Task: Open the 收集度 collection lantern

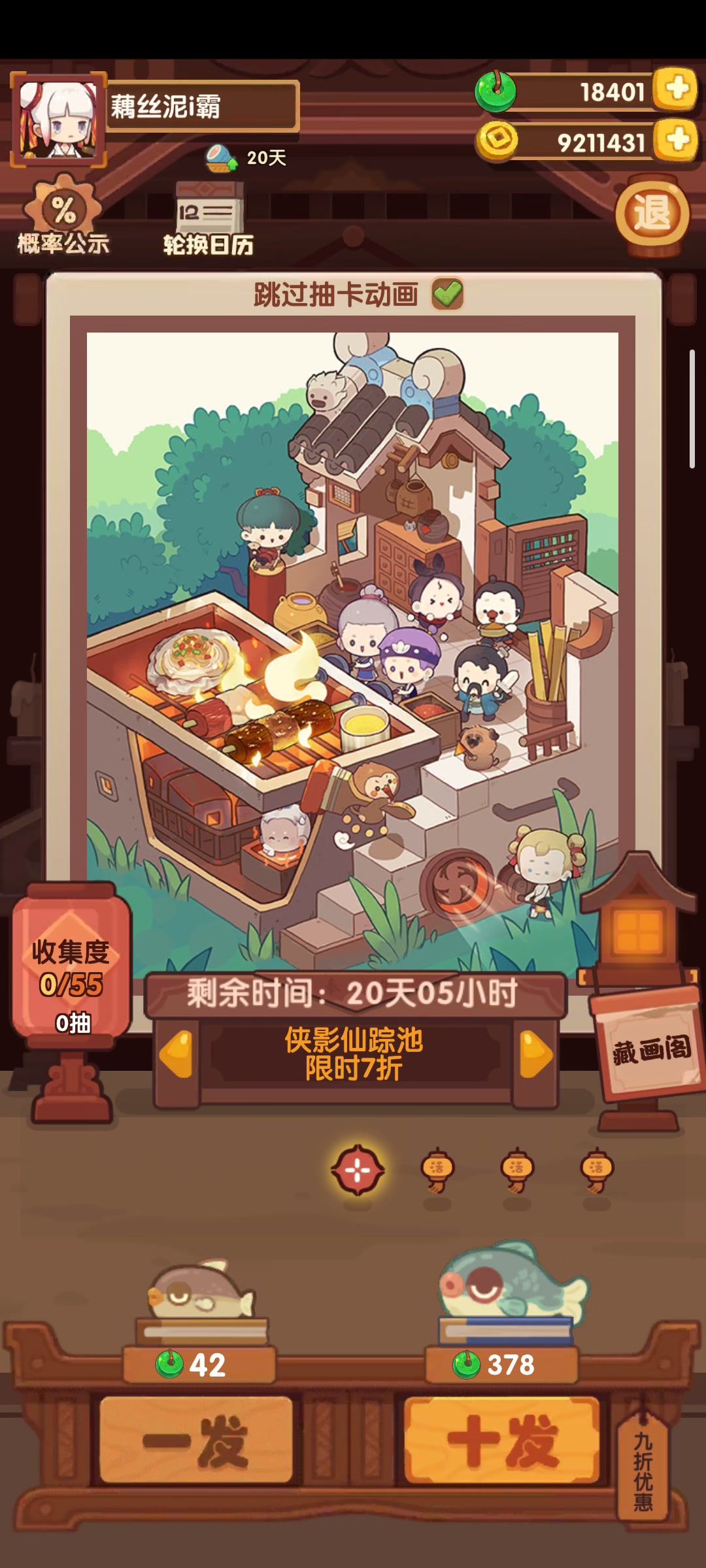Action: coord(72,973)
